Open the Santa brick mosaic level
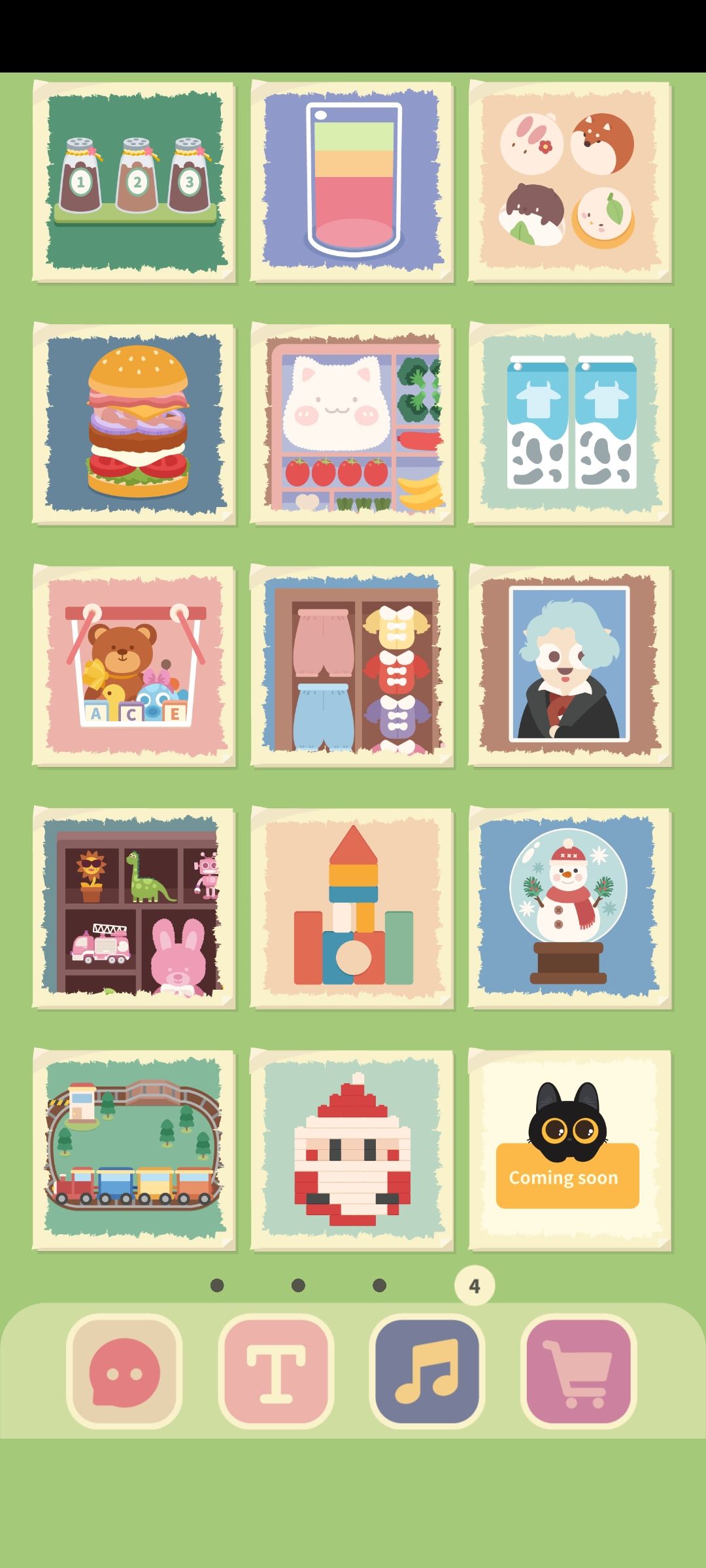 pyautogui.click(x=352, y=1150)
